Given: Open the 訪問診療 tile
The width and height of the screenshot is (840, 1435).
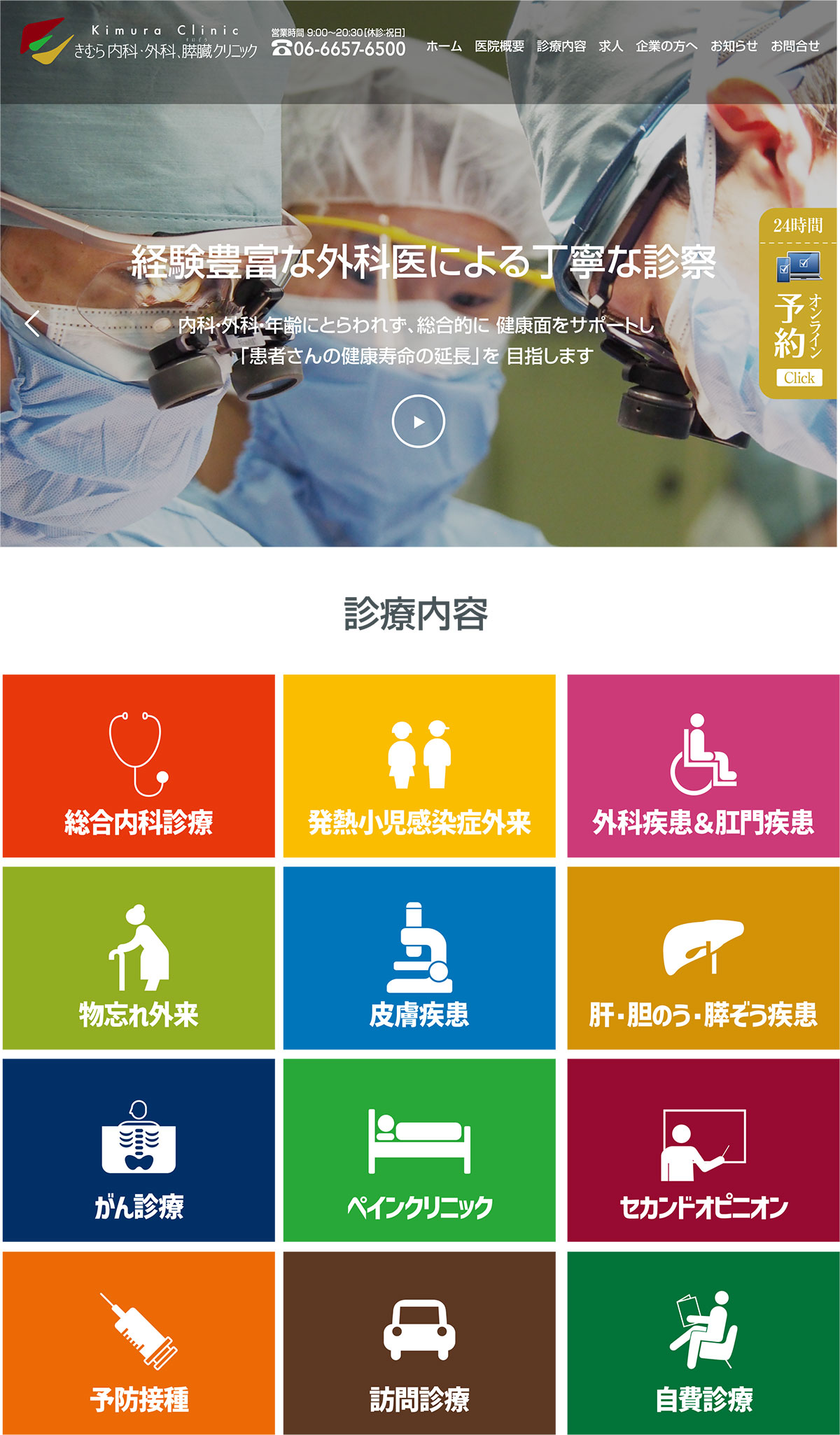Looking at the screenshot, I should pyautogui.click(x=419, y=1343).
